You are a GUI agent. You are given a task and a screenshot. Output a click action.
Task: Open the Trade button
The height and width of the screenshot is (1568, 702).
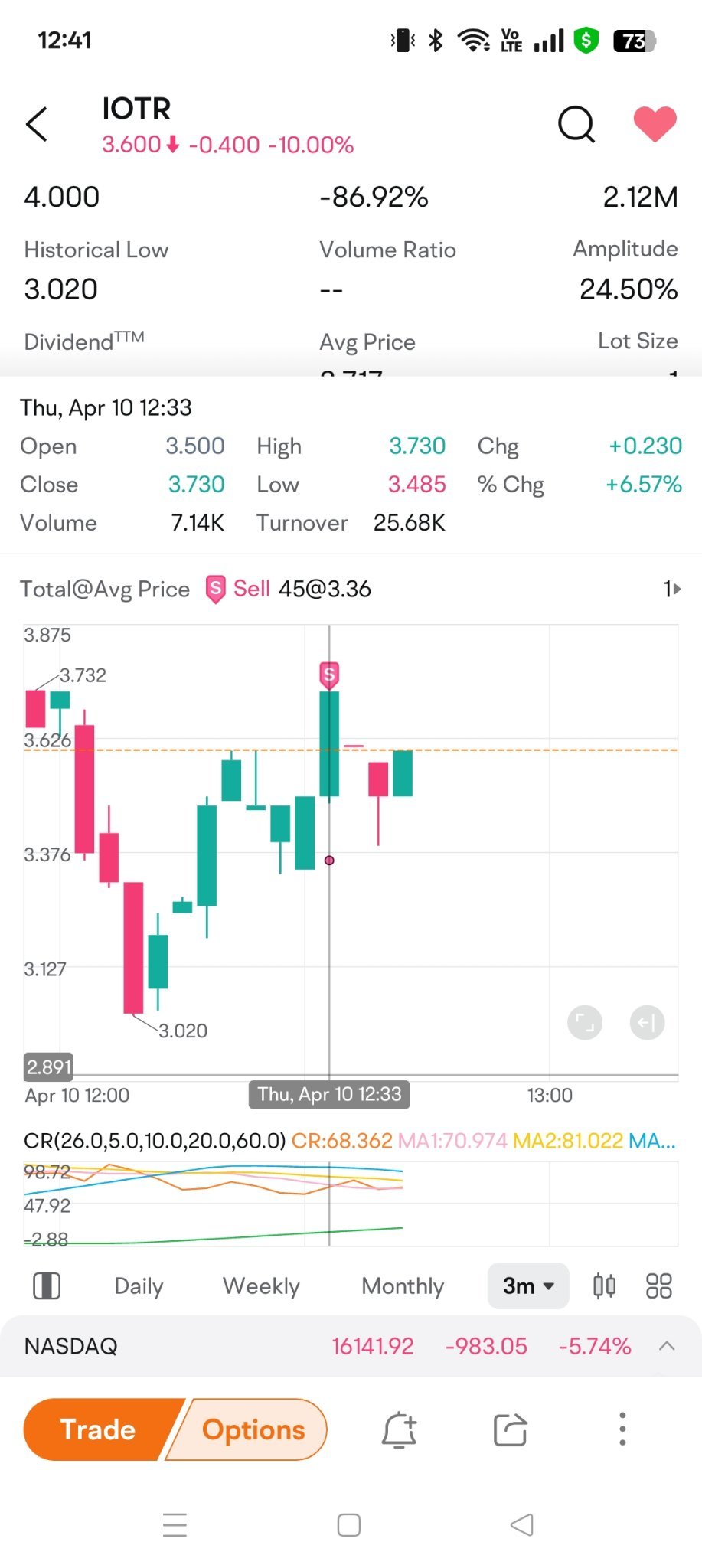(x=98, y=1429)
